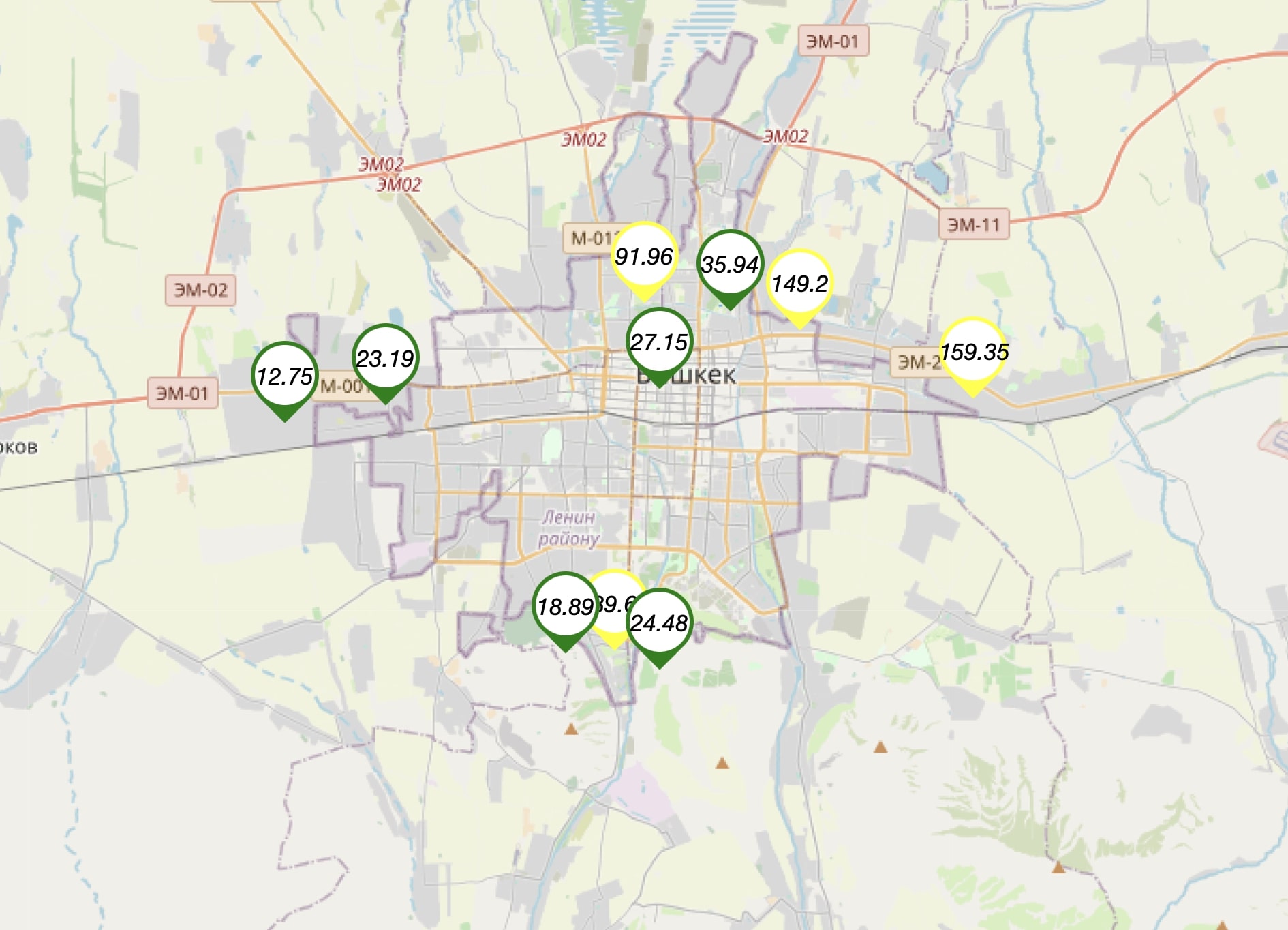The image size is (1288, 930).
Task: Select the green marker showing 18.89
Action: click(x=563, y=606)
